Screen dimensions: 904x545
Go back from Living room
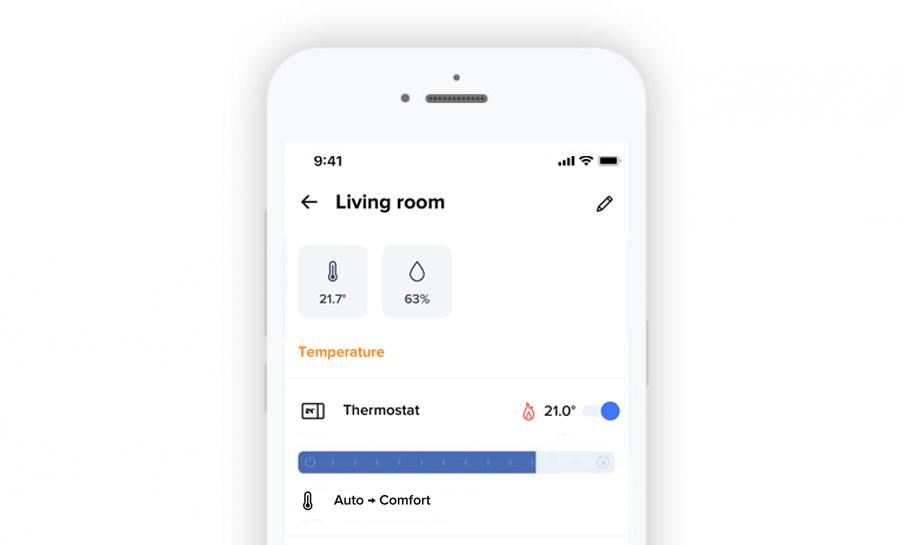(309, 202)
